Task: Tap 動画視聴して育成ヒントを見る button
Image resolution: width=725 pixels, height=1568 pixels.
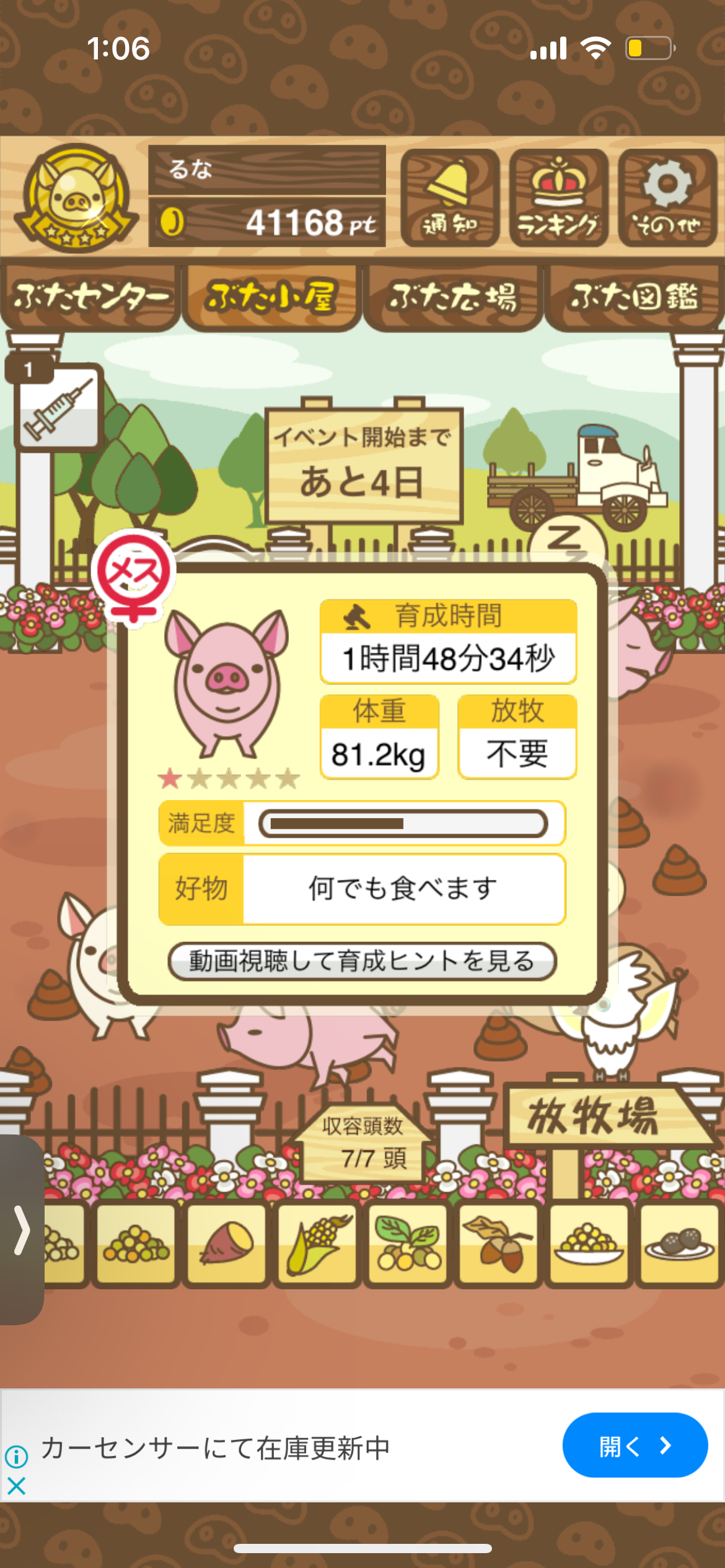Action: (362, 962)
